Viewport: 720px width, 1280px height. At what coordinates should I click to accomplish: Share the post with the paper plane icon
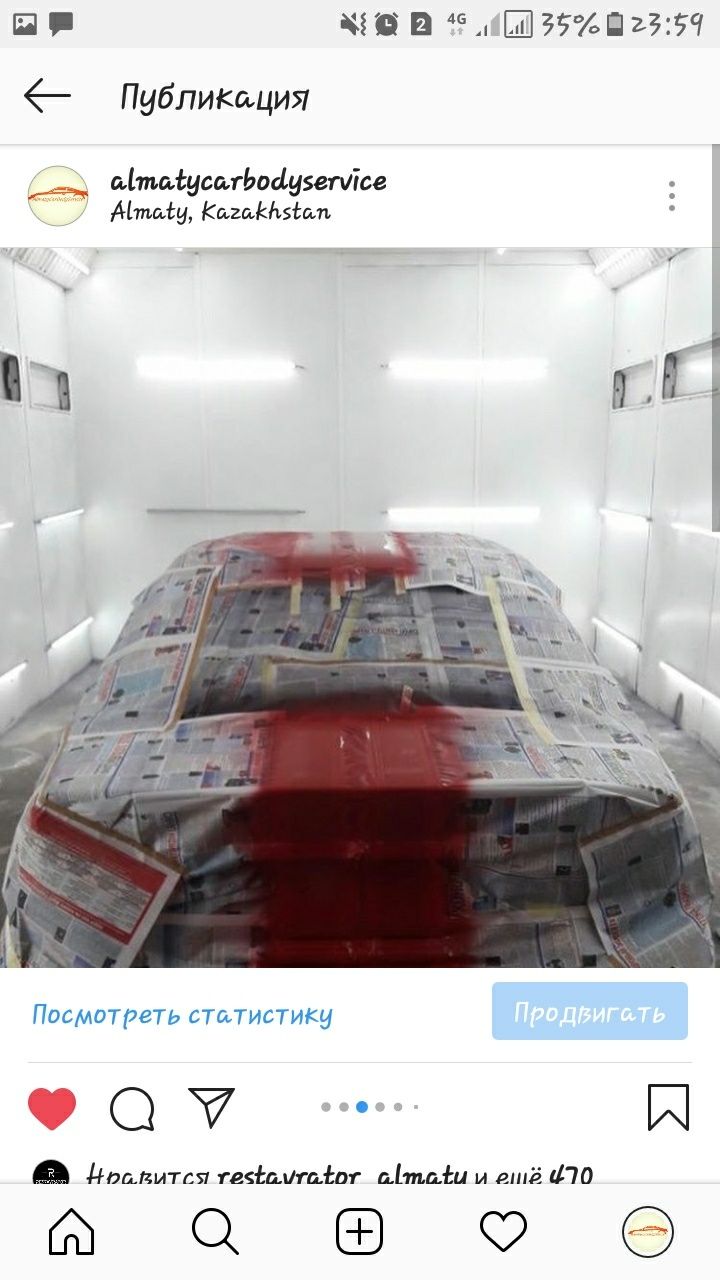[211, 1107]
